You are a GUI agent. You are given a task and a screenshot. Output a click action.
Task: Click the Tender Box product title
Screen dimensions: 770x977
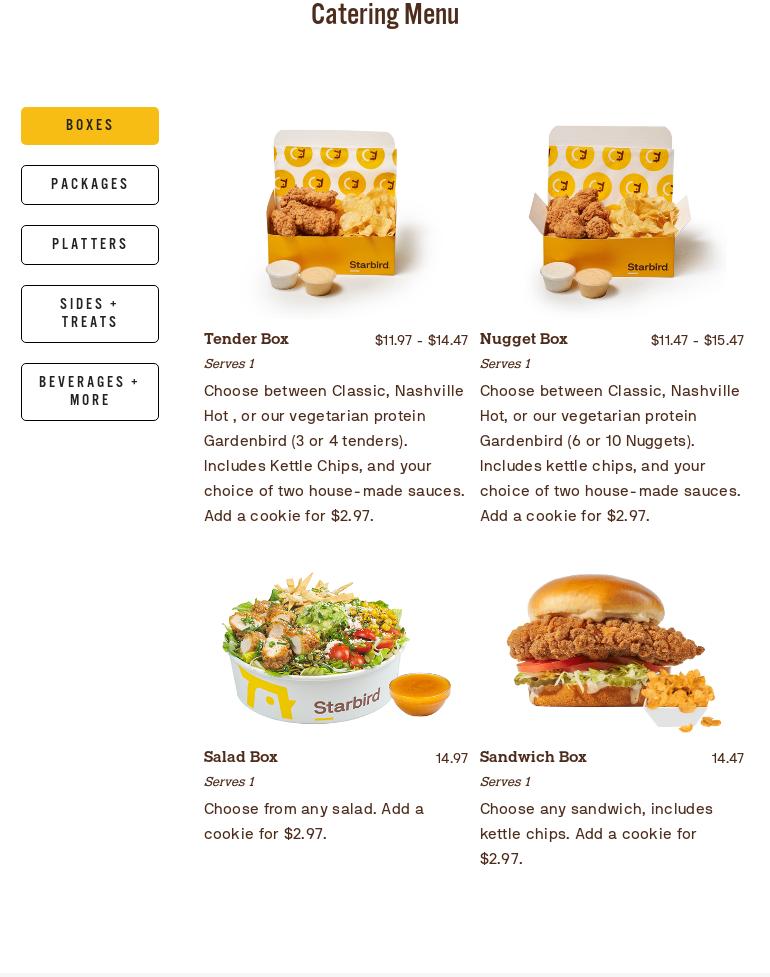pyautogui.click(x=246, y=339)
